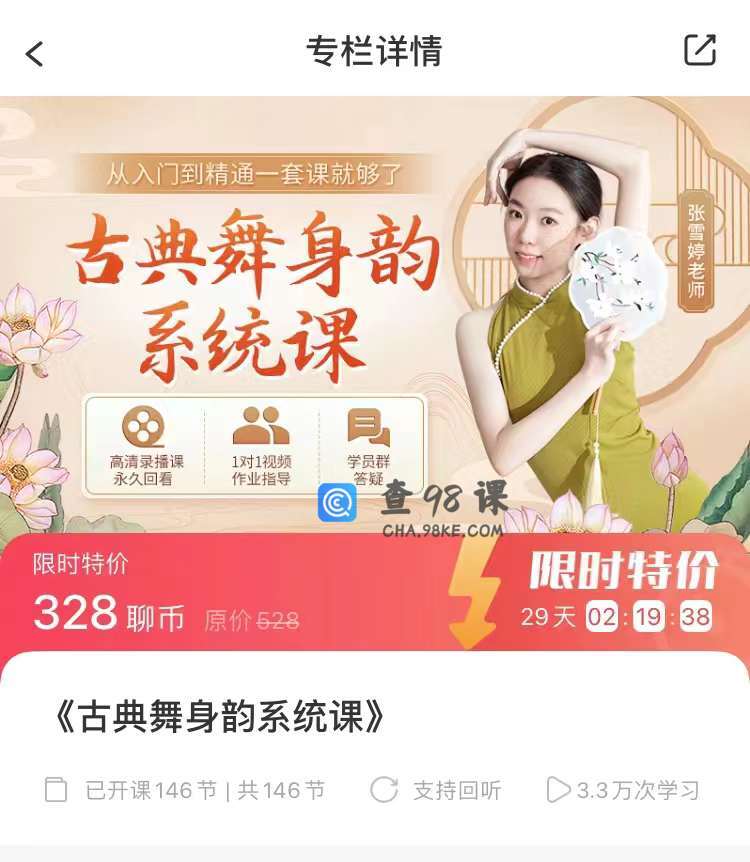Go back from the column details page
Image resolution: width=750 pixels, height=862 pixels.
click(35, 53)
